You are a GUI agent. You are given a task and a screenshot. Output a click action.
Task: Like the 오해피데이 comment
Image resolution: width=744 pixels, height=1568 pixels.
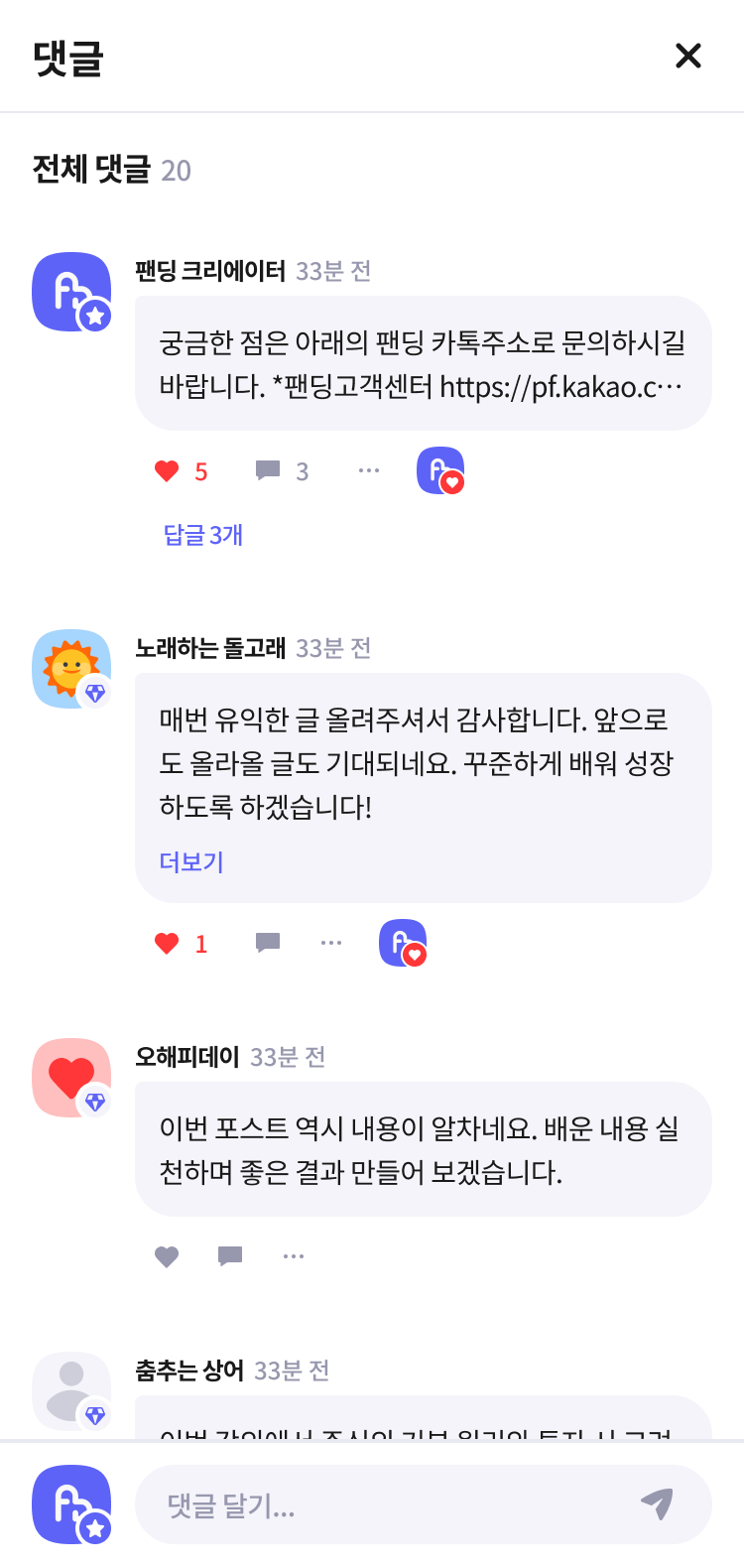(167, 1256)
